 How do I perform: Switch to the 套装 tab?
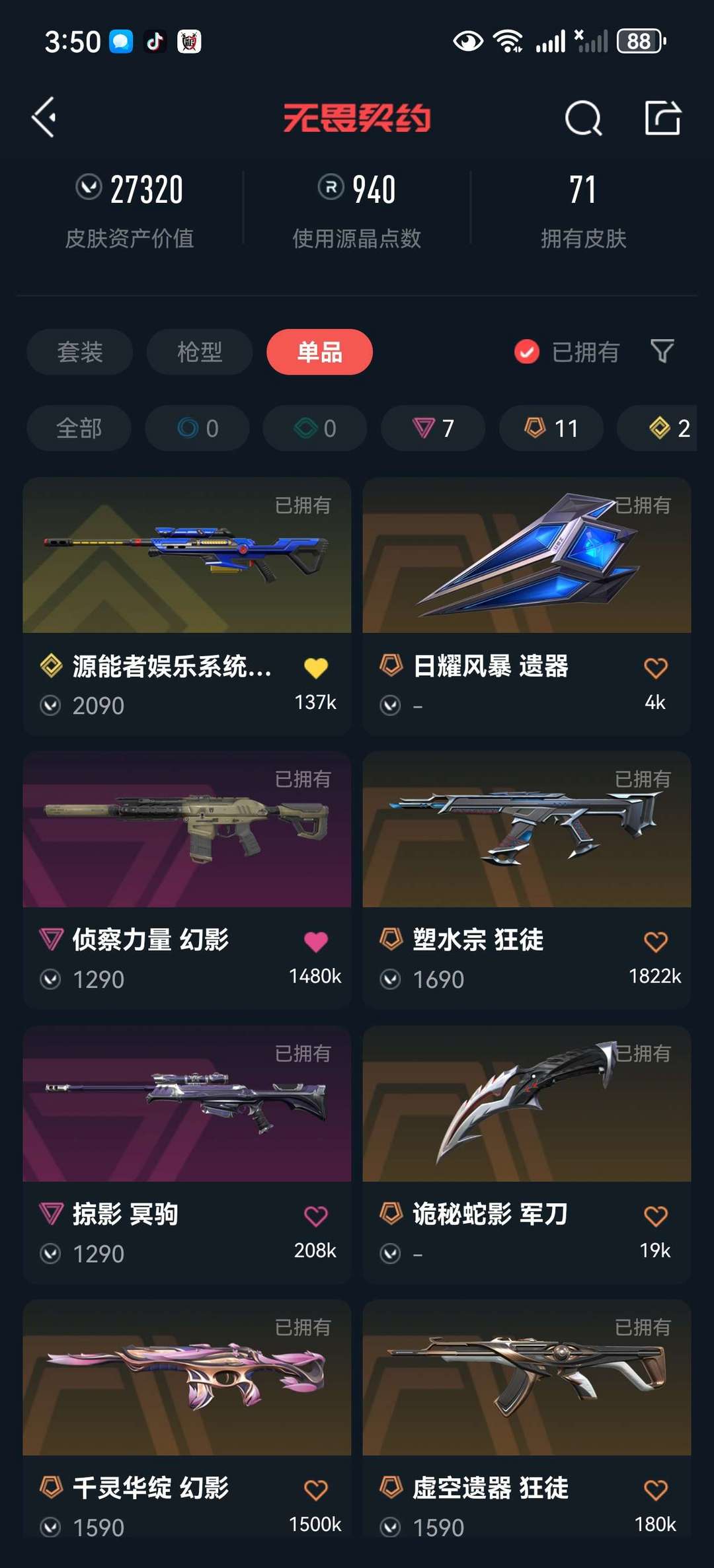pyautogui.click(x=80, y=352)
